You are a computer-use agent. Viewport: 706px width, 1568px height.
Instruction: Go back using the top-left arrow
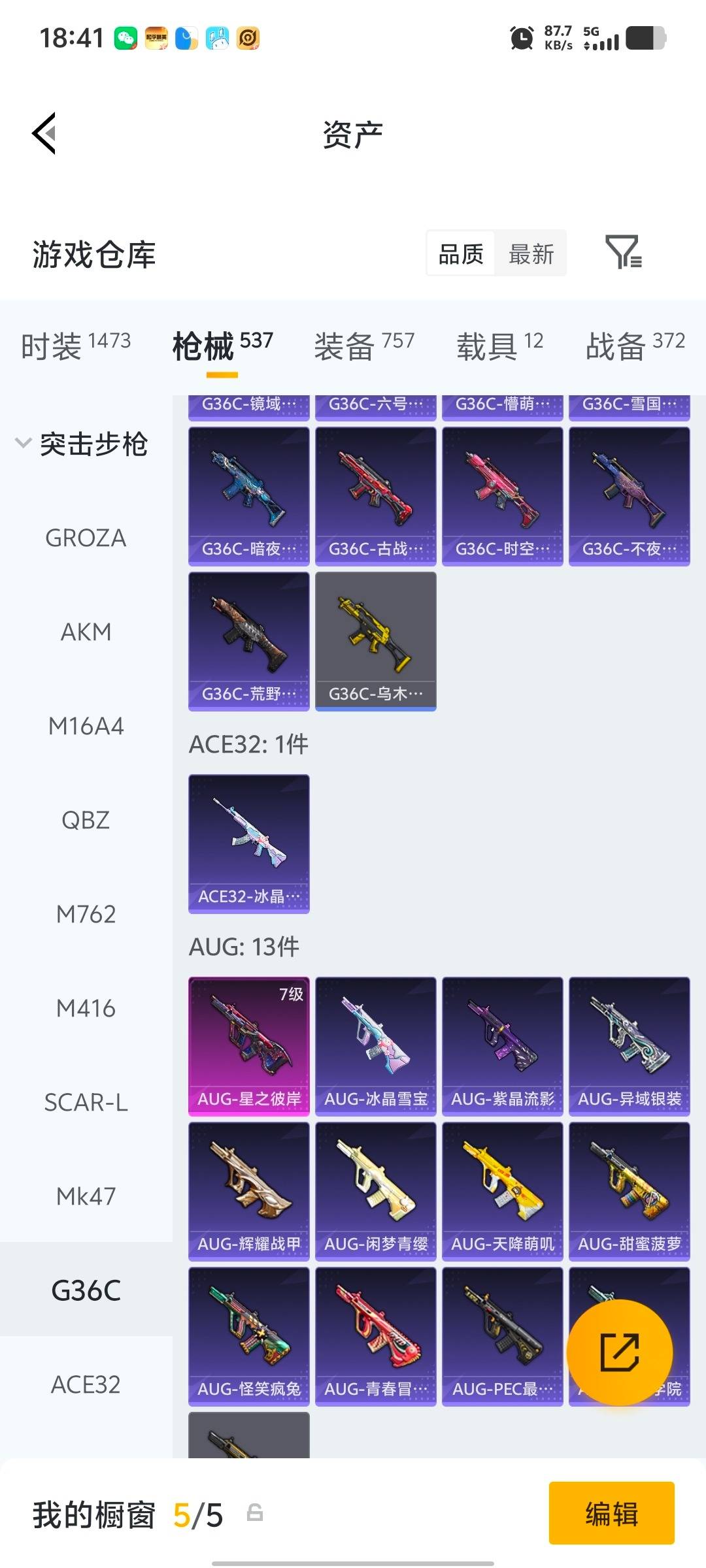(x=44, y=133)
